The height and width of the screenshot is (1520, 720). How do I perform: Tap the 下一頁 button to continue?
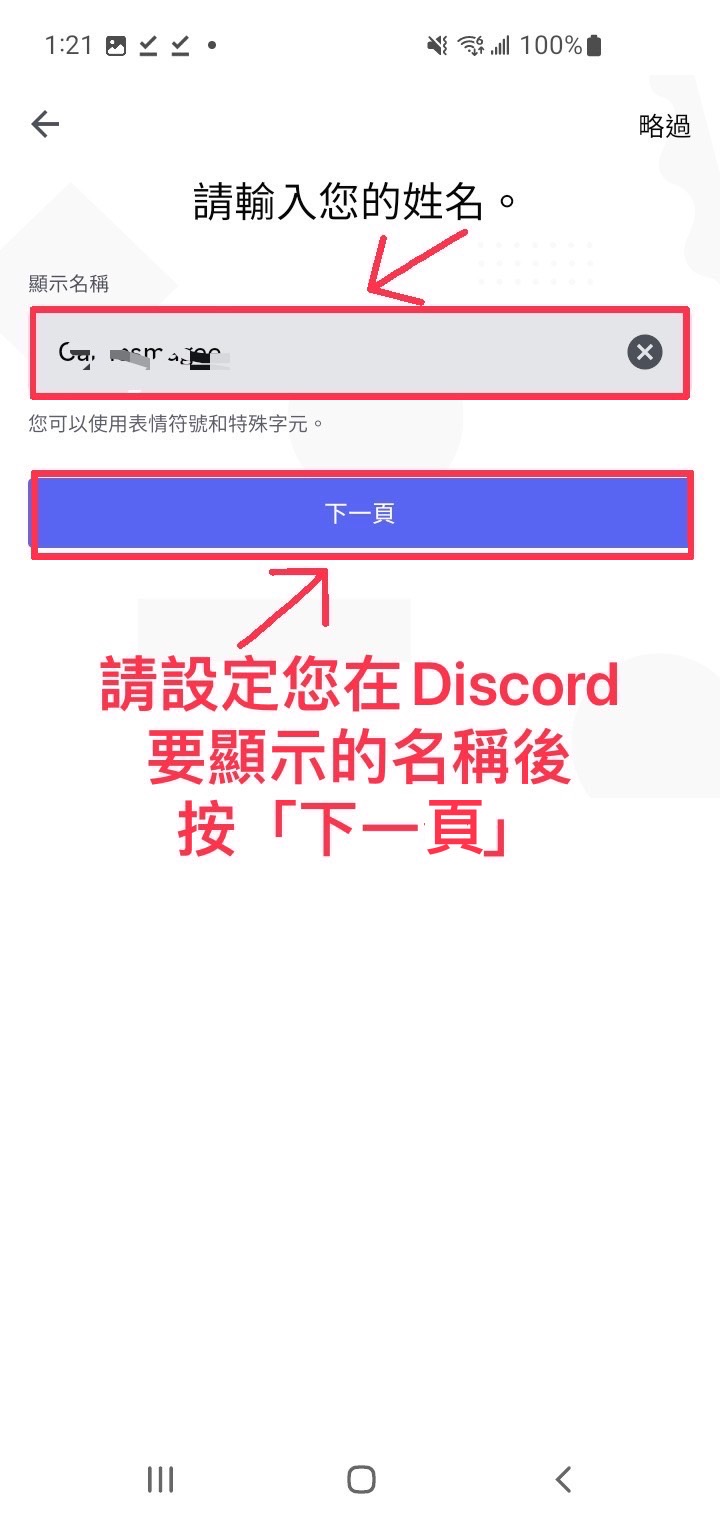click(360, 514)
